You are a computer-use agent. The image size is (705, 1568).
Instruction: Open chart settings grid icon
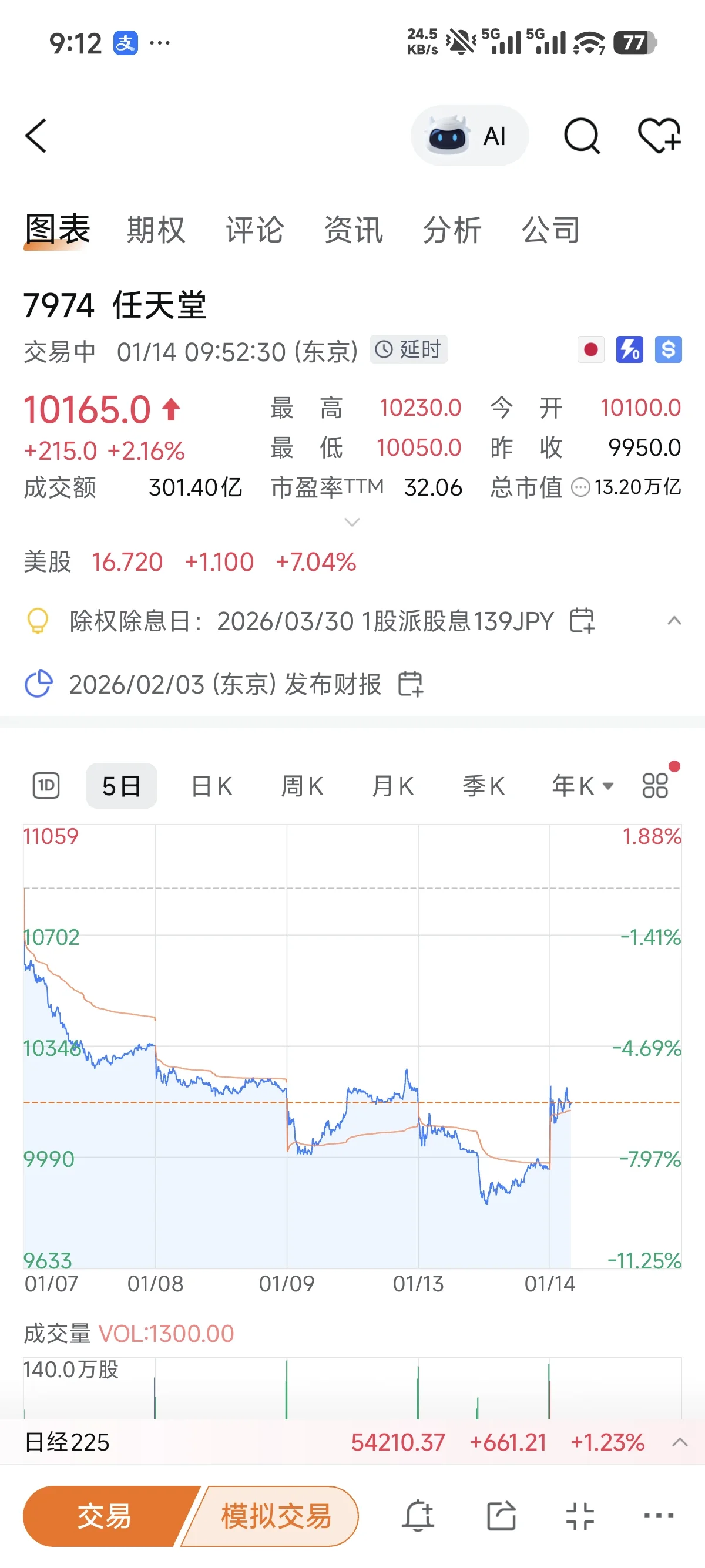point(656,786)
